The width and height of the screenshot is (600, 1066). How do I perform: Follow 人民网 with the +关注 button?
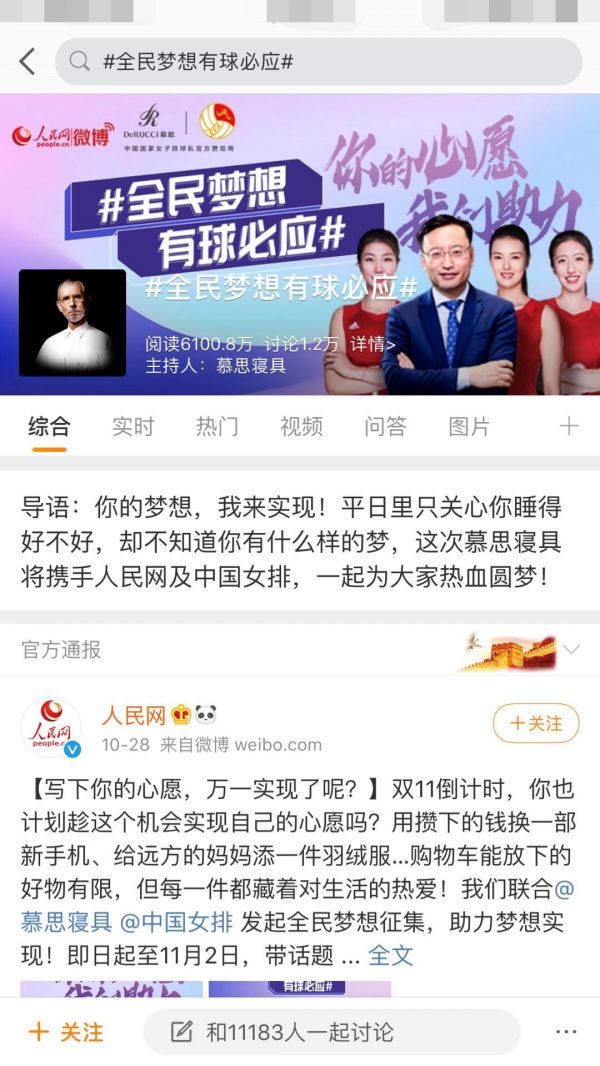(536, 723)
